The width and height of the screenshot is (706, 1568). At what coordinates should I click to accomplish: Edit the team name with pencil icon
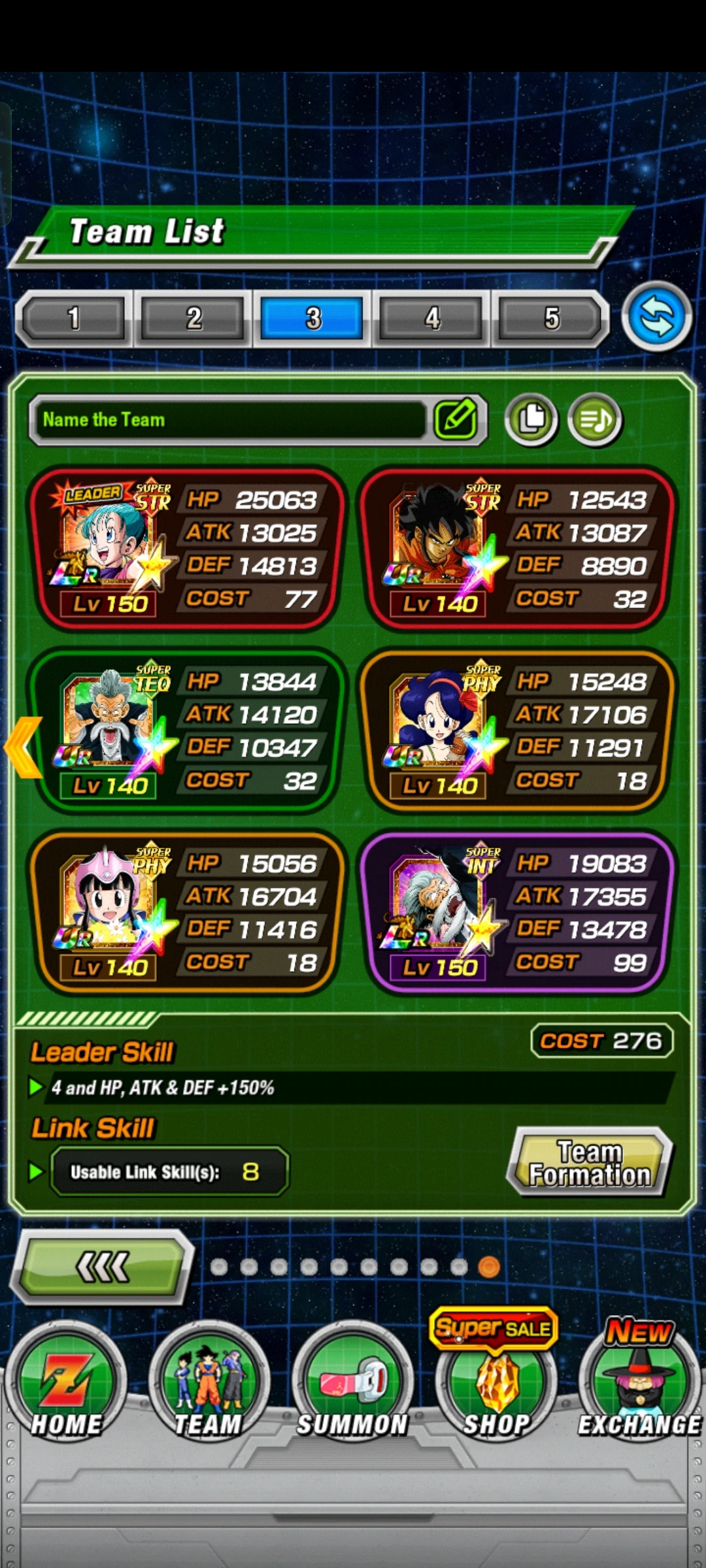456,419
